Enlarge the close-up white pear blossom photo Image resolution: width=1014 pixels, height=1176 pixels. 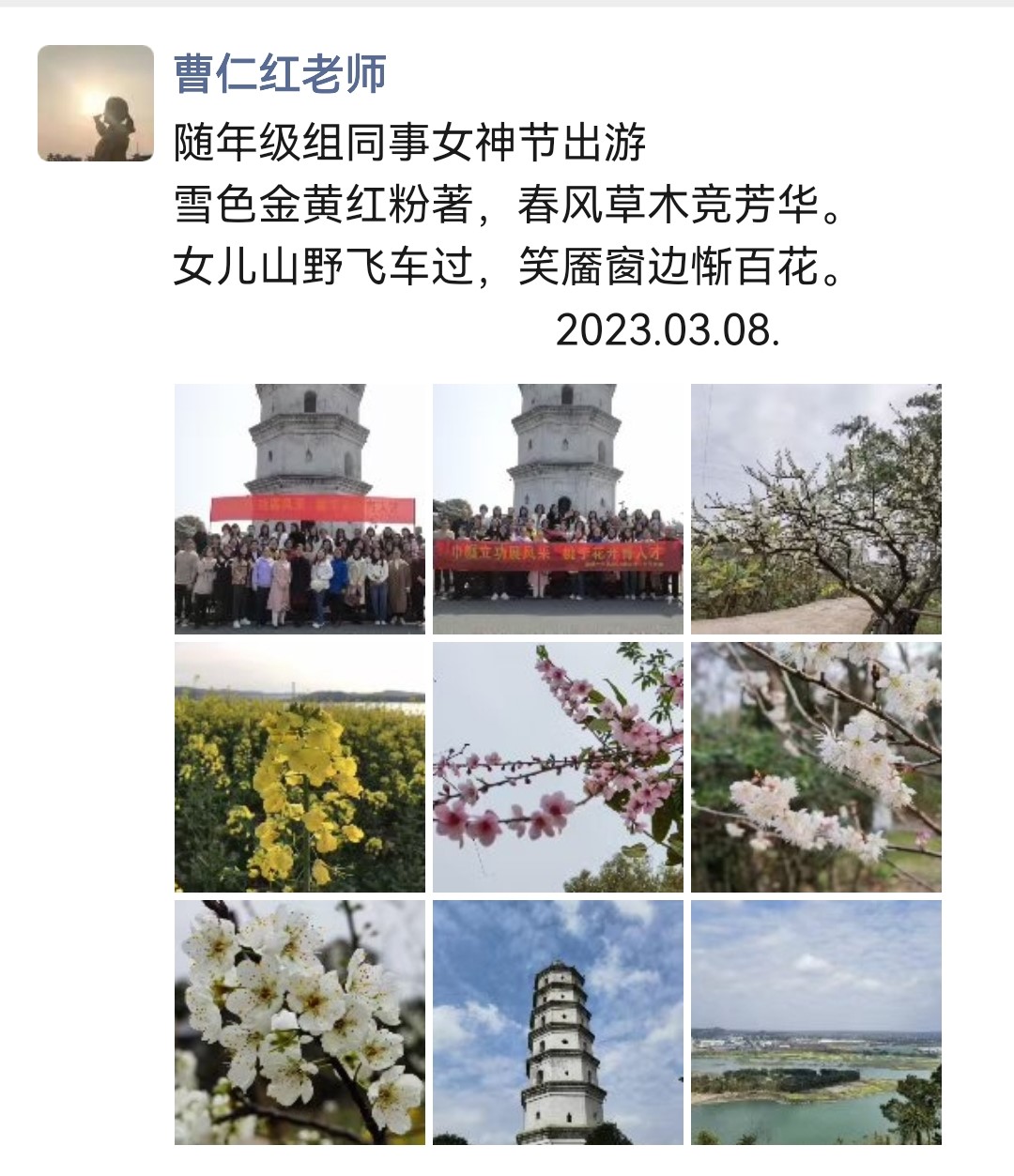point(300,1022)
